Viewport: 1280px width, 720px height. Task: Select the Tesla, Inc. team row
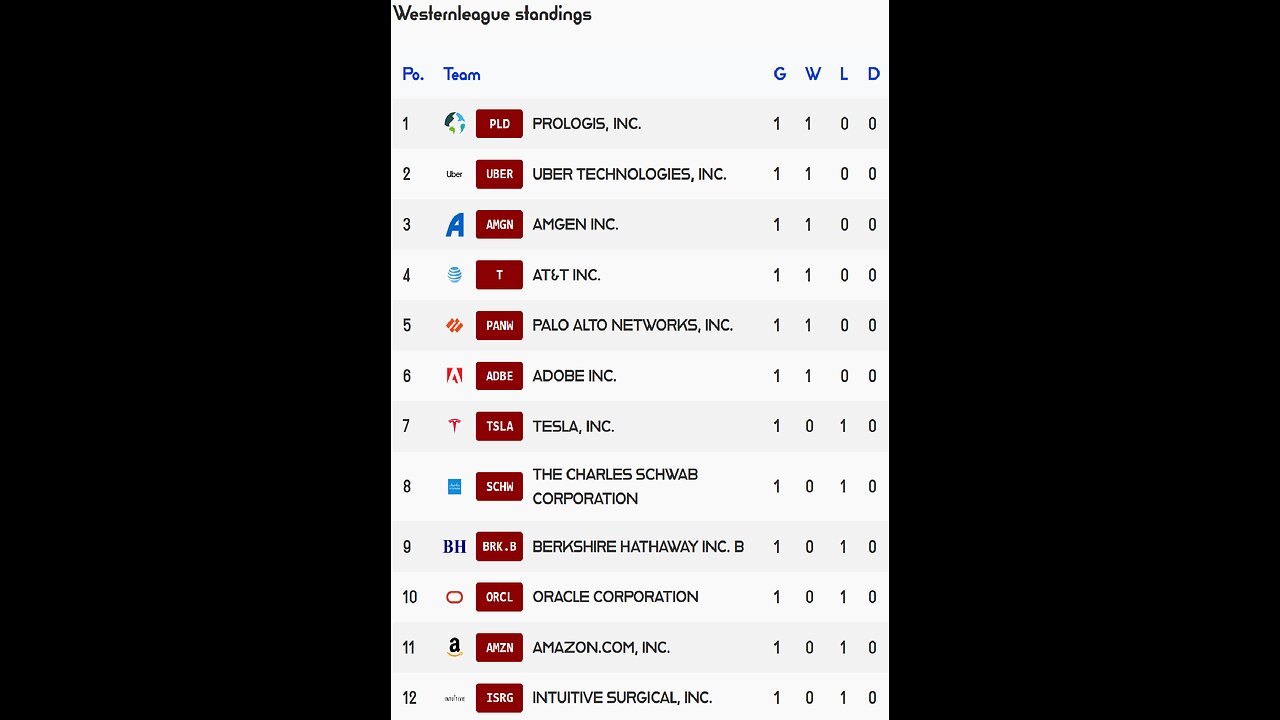point(573,426)
